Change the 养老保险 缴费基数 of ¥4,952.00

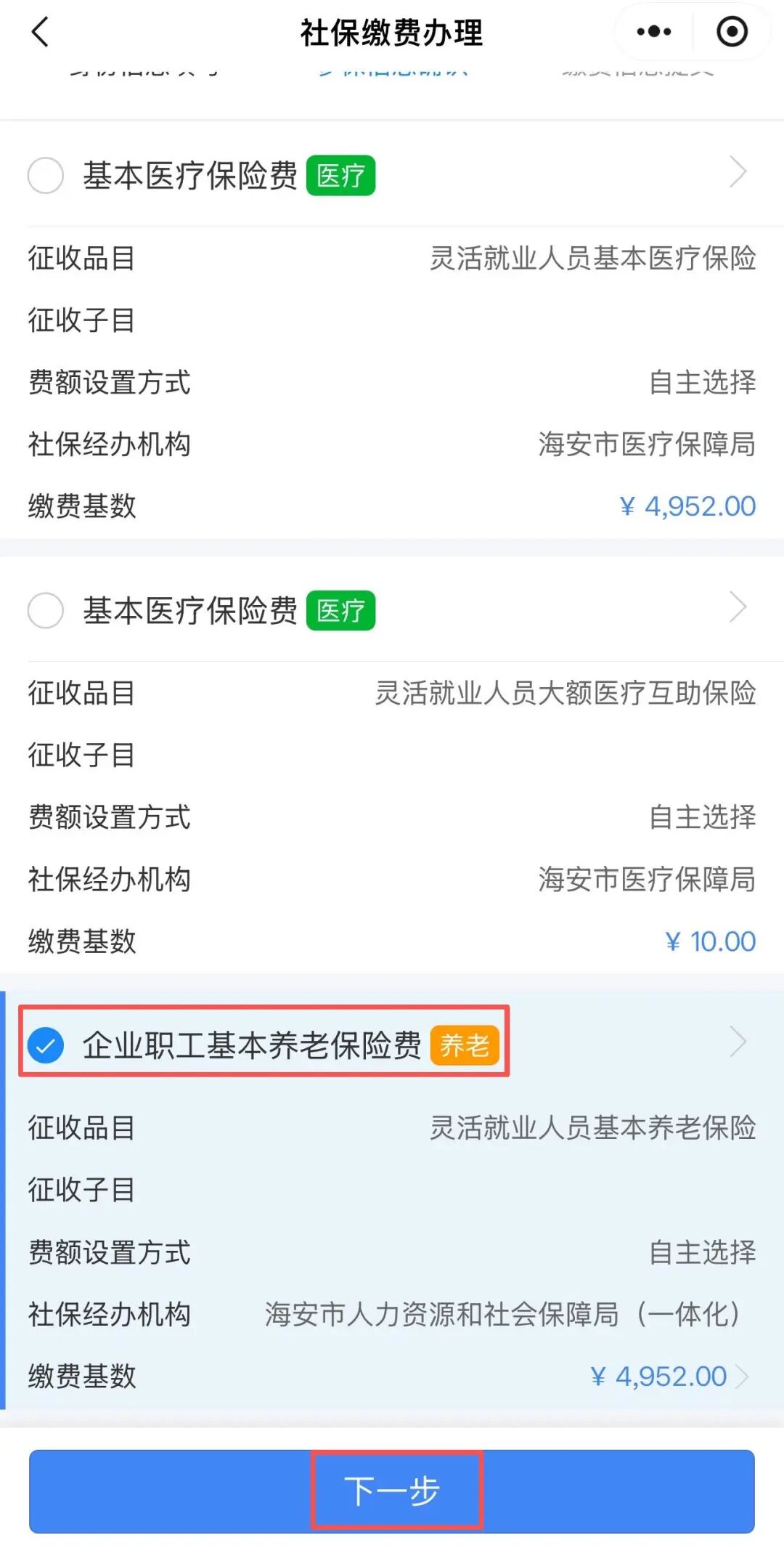pos(669,1376)
